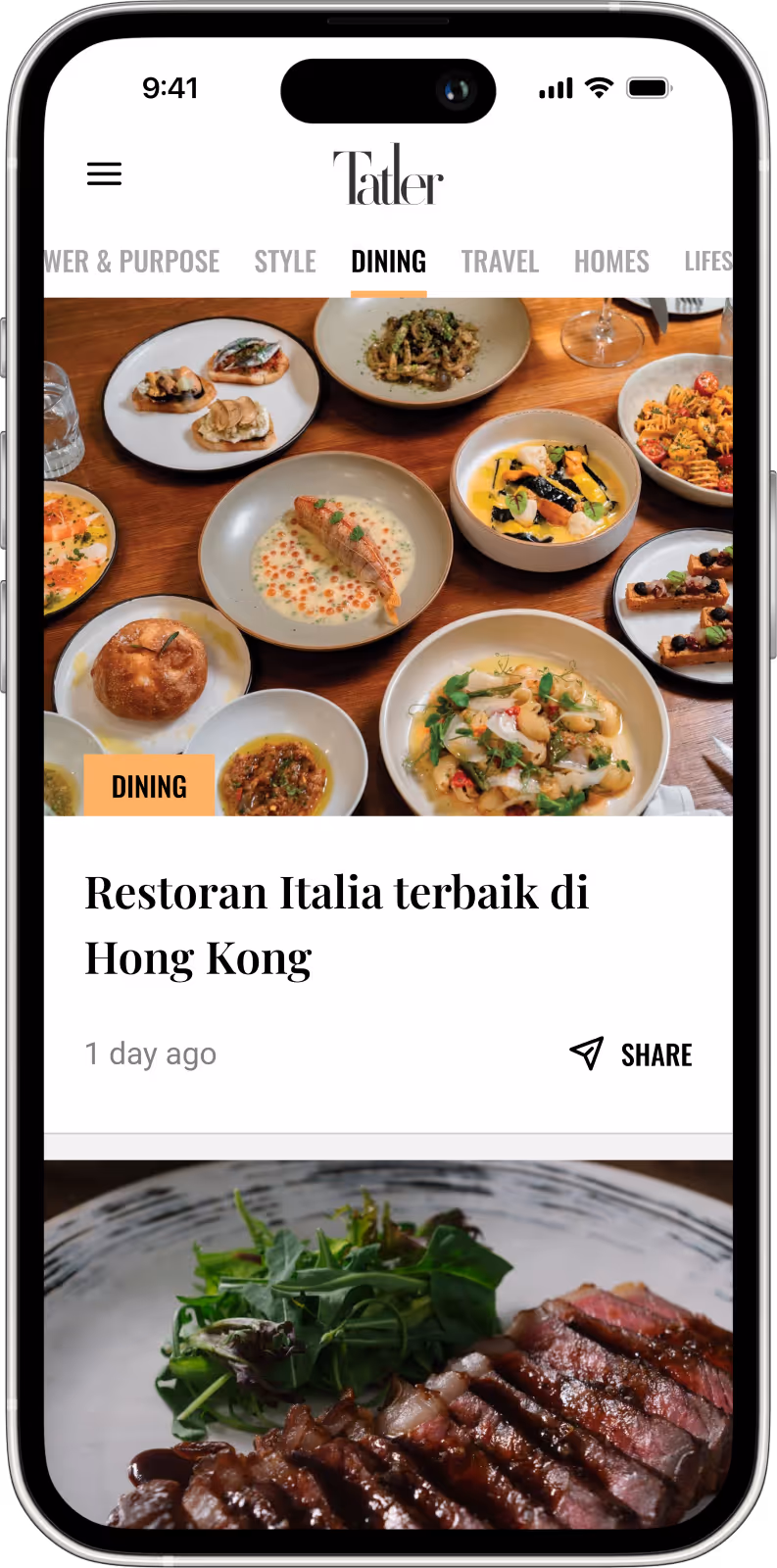Open the Homes tab
This screenshot has width=777, height=1568.
[x=611, y=262]
